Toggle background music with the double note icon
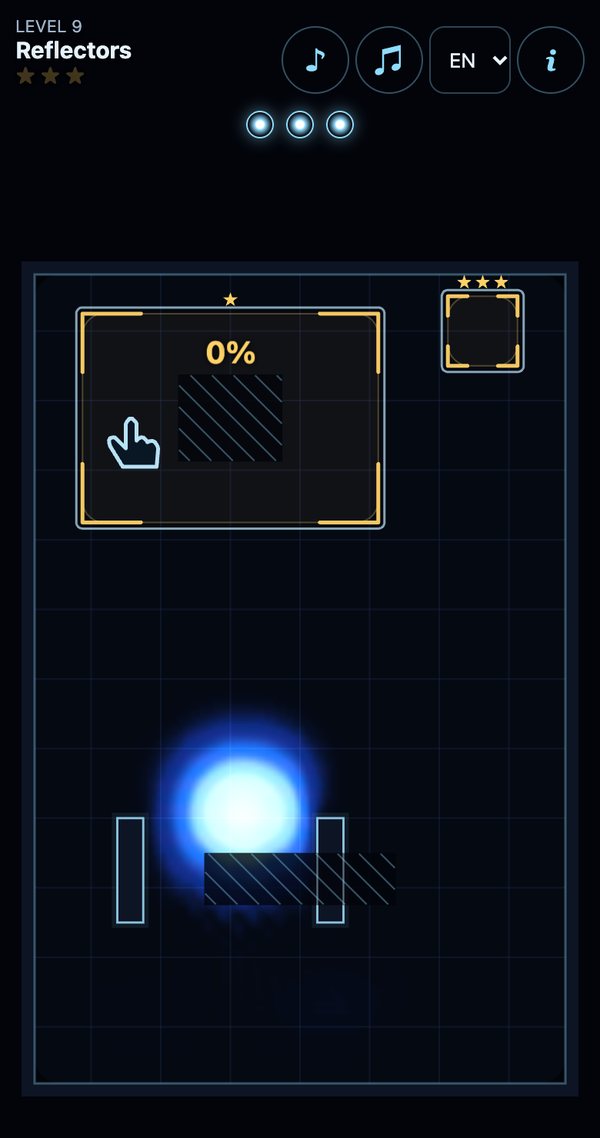The height and width of the screenshot is (1138, 600). (x=389, y=60)
